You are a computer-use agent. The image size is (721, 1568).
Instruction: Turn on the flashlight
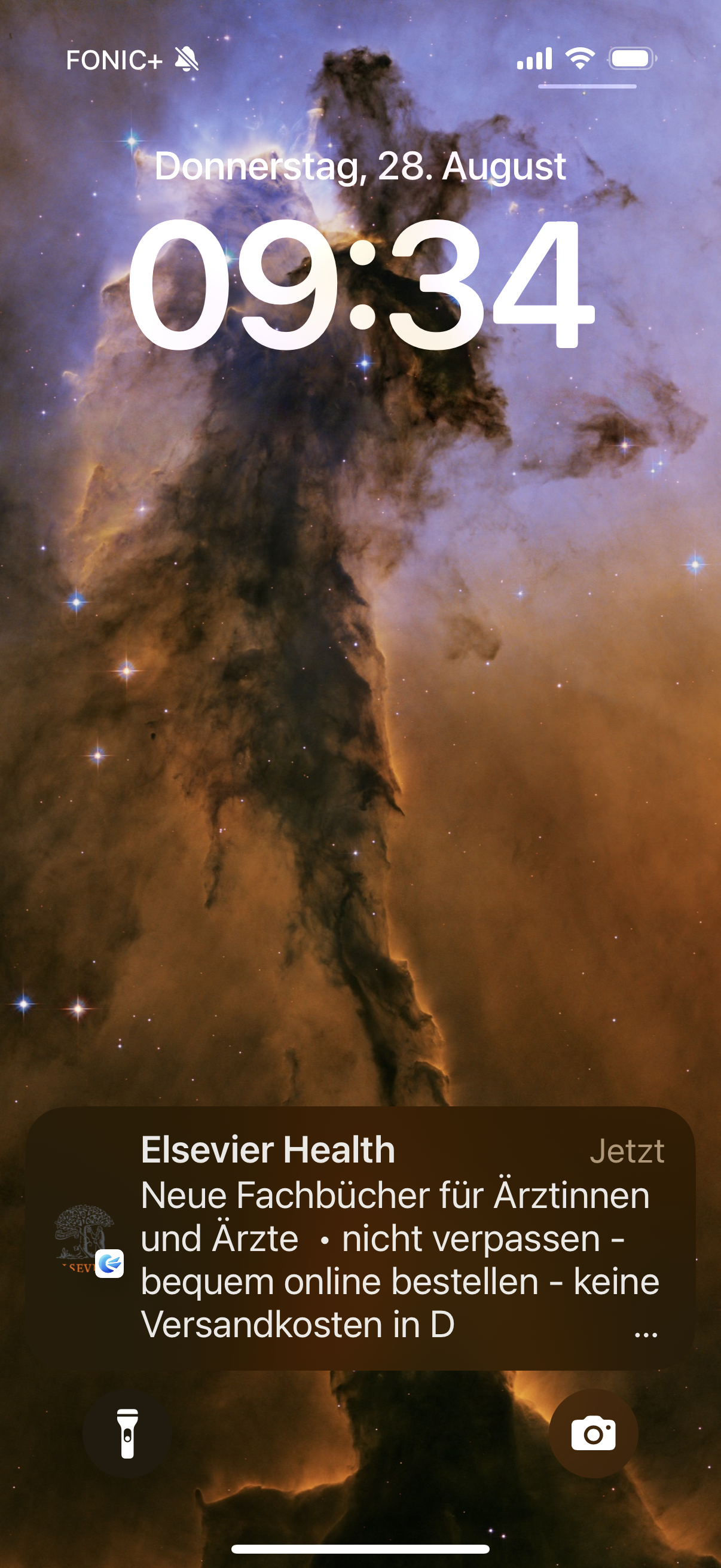(x=127, y=1433)
